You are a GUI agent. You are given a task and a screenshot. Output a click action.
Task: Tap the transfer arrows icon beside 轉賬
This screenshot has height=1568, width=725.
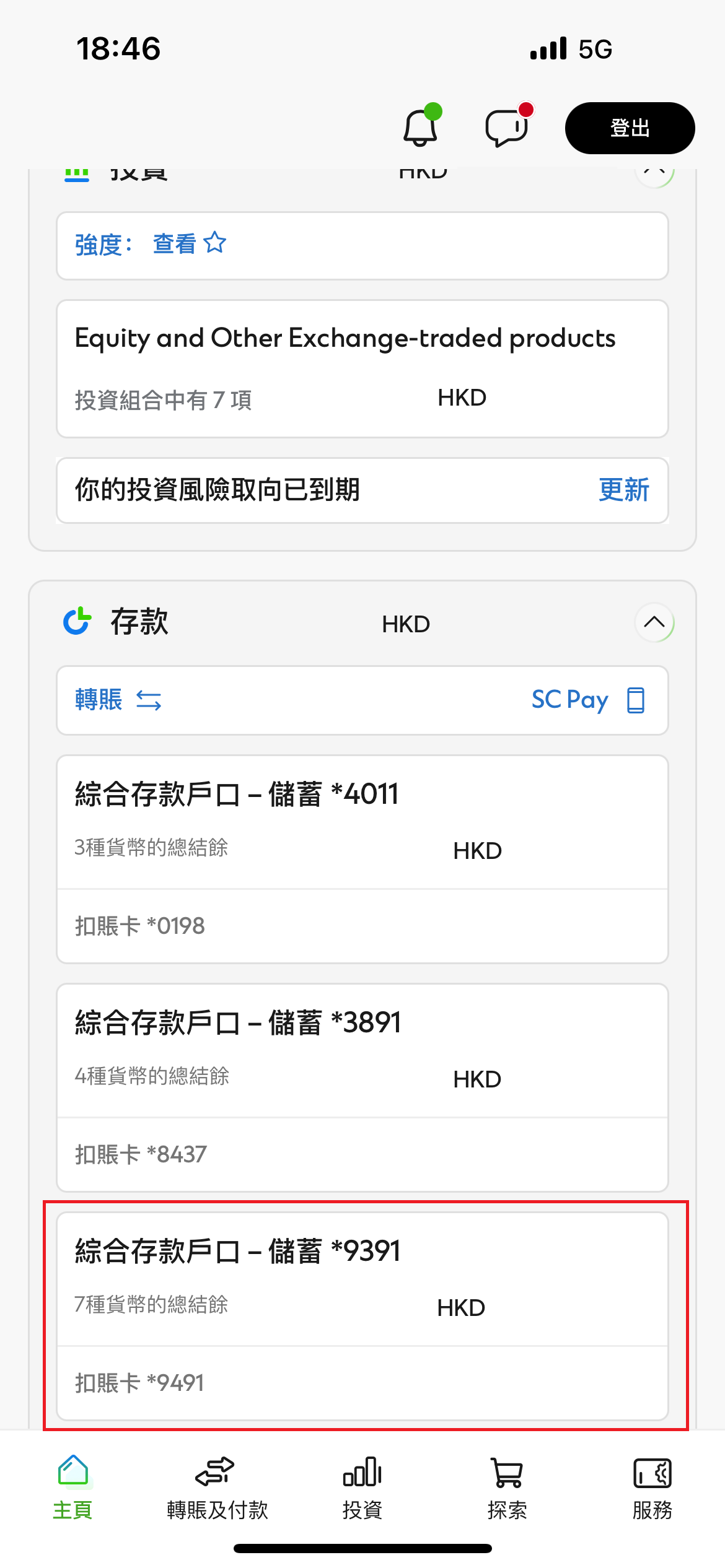point(149,700)
